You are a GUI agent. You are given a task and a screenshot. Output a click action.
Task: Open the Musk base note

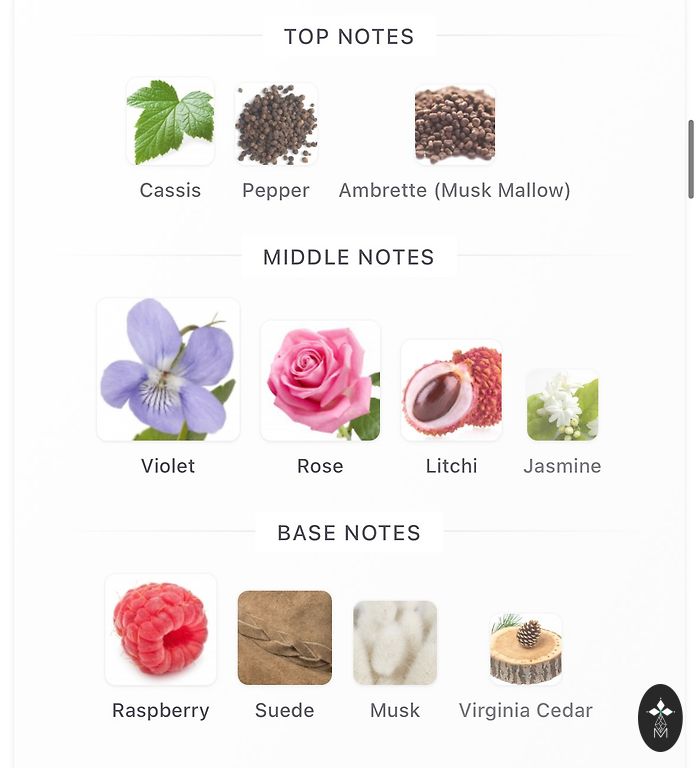(395, 643)
